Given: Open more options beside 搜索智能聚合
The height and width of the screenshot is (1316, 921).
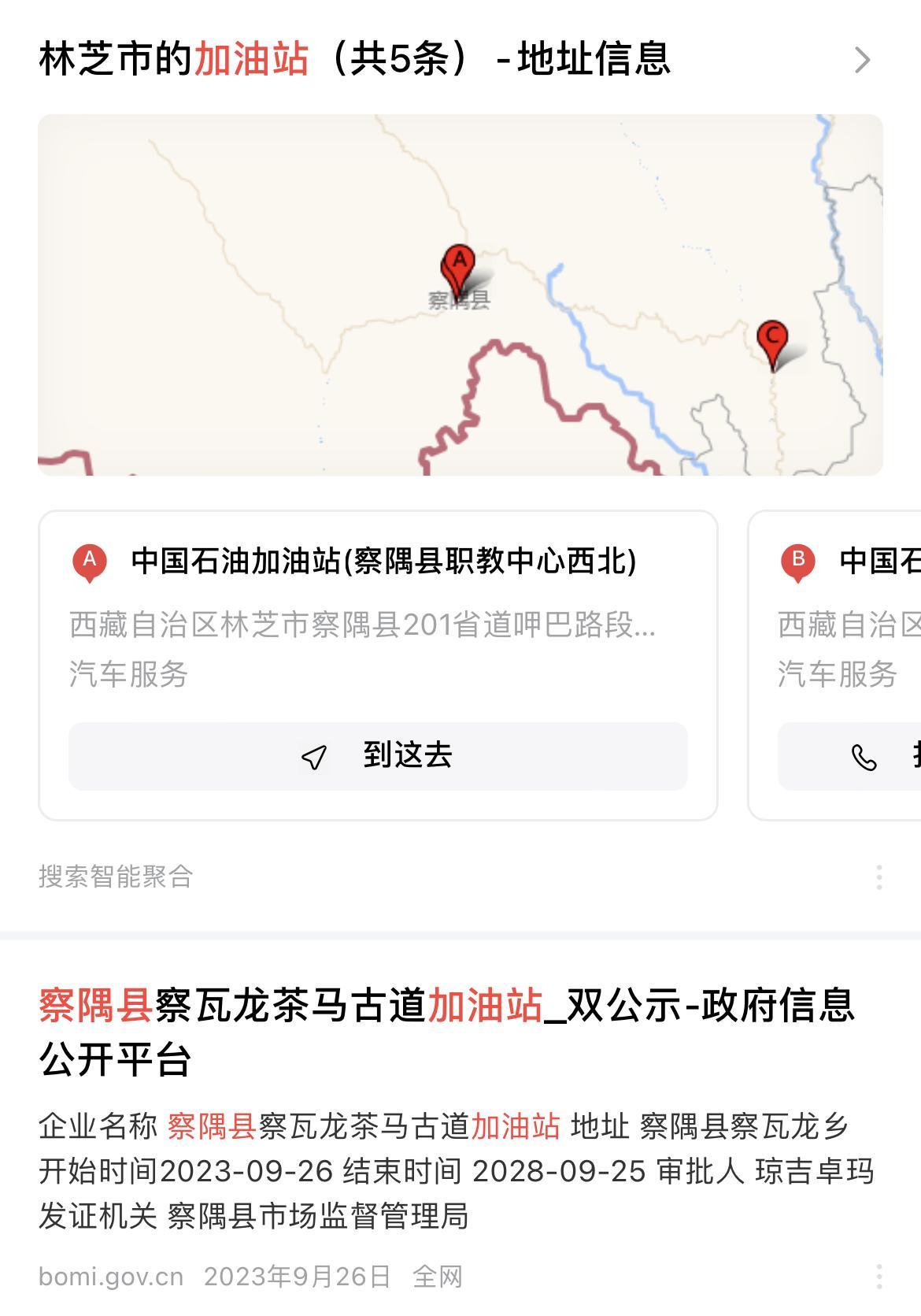Looking at the screenshot, I should tap(879, 877).
